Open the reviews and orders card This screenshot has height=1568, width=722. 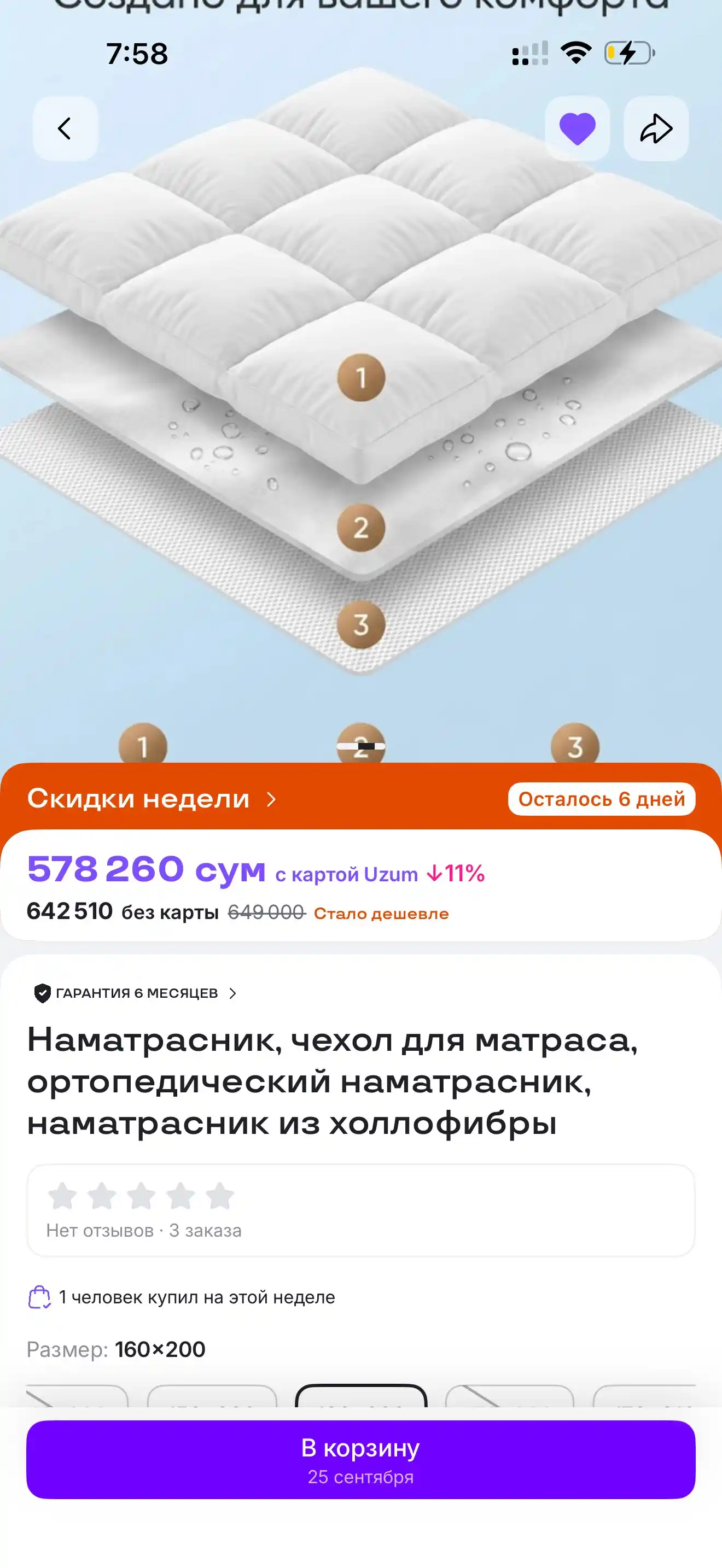click(x=361, y=1210)
